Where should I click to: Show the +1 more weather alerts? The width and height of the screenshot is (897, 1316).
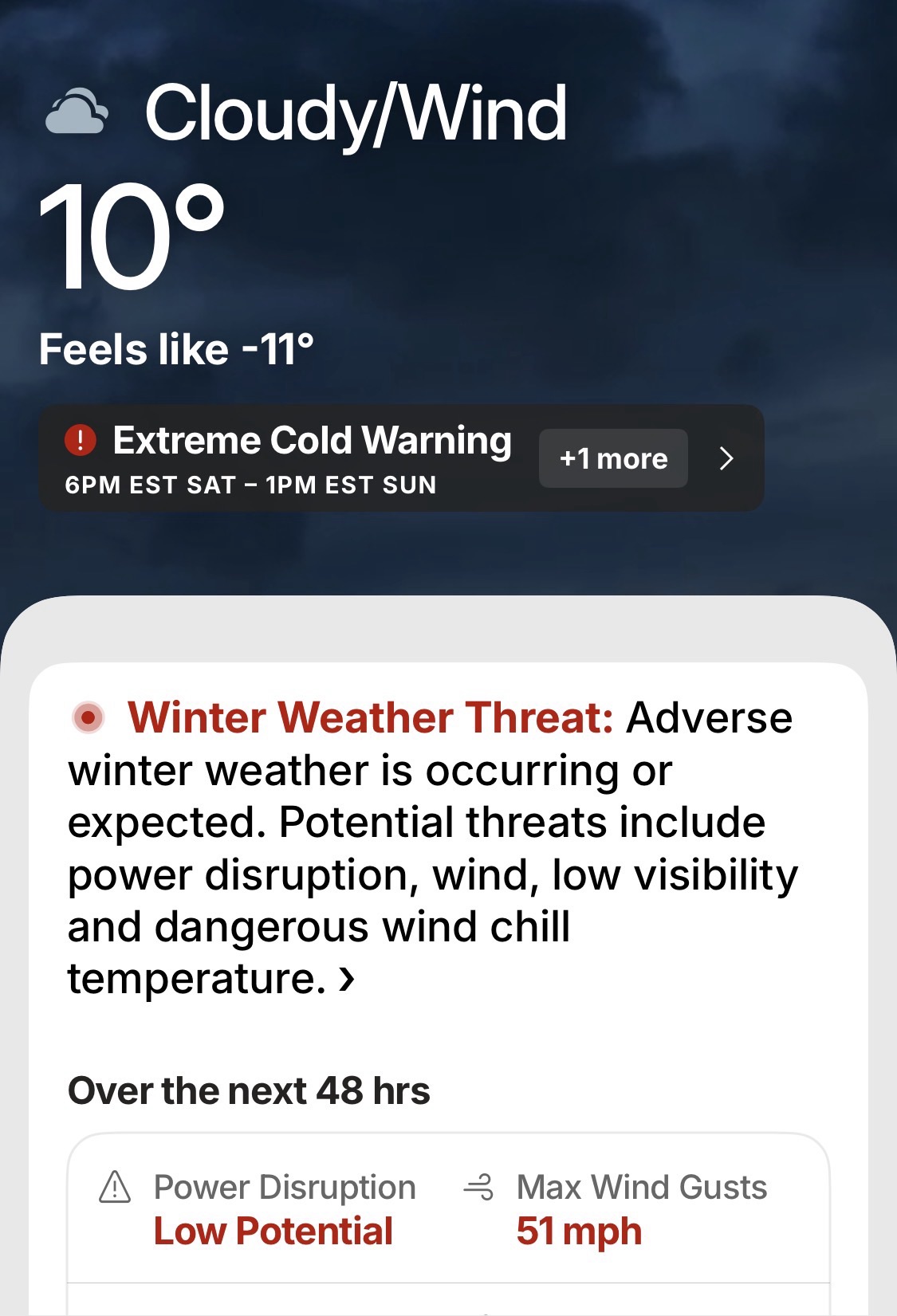(x=613, y=458)
